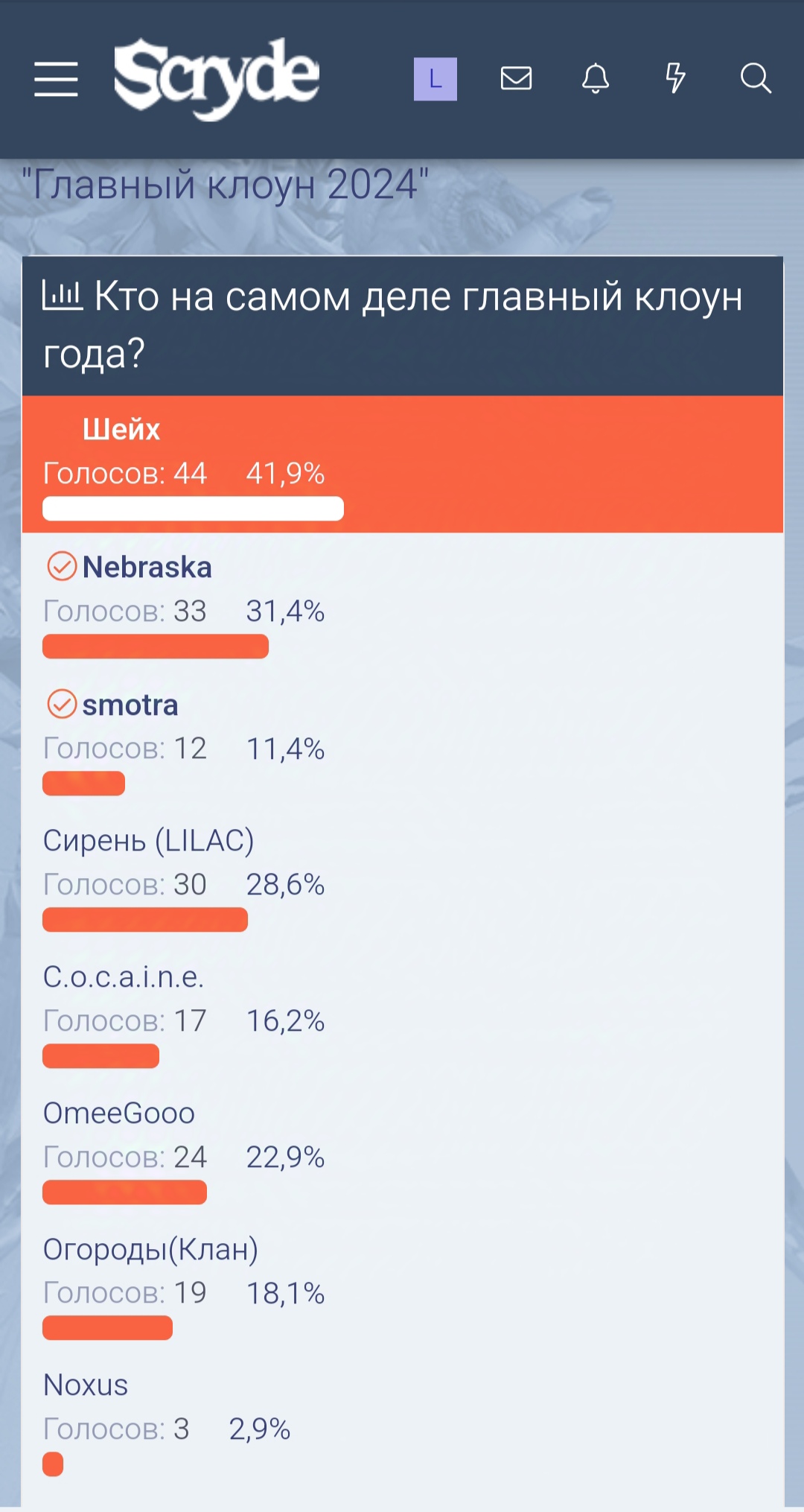Open the user profile avatar L
Image resolution: width=804 pixels, height=1512 pixels.
(435, 79)
